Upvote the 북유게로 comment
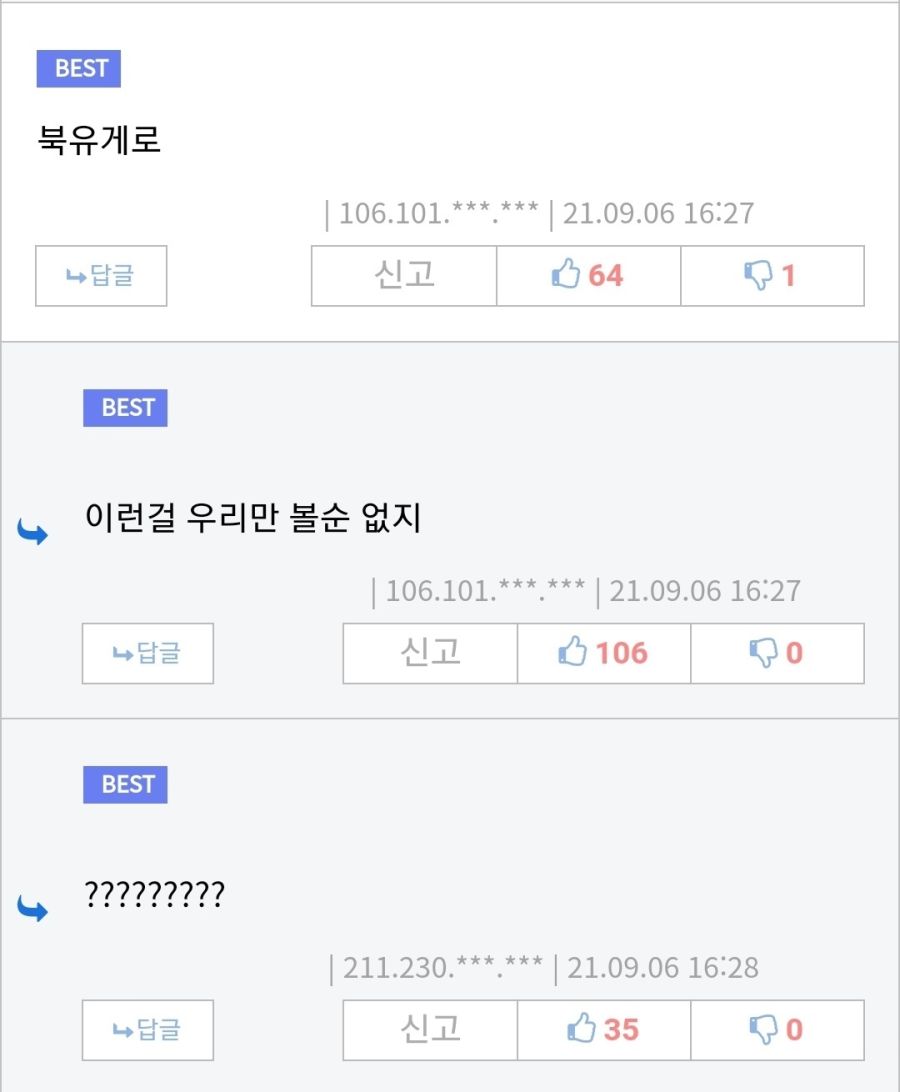Viewport: 900px width, 1092px height. tap(588, 276)
